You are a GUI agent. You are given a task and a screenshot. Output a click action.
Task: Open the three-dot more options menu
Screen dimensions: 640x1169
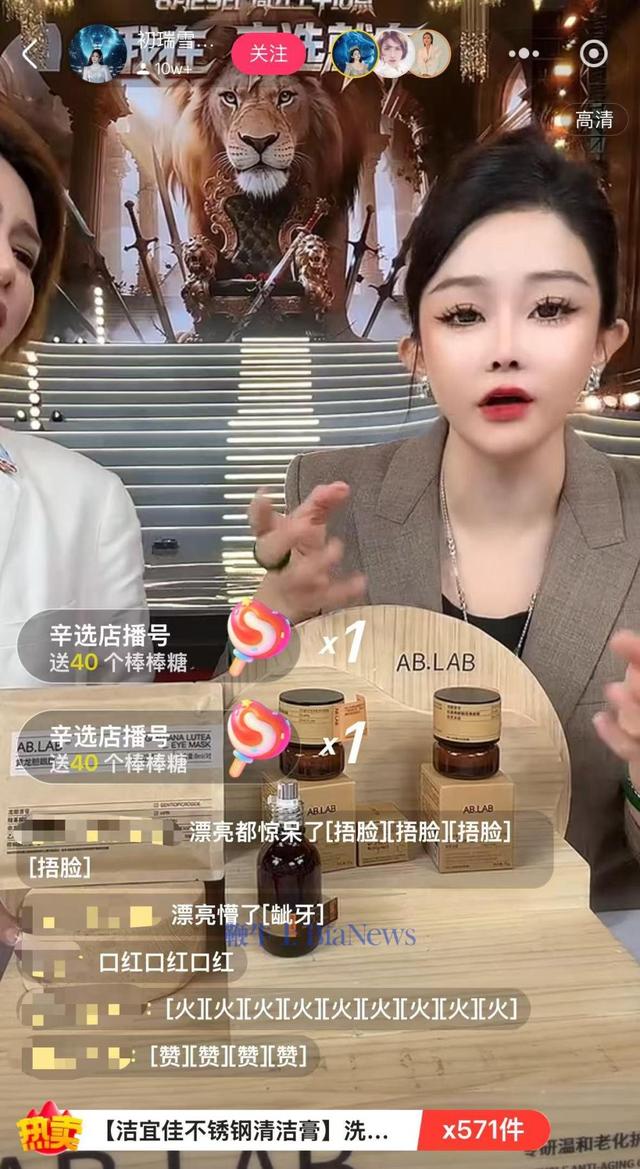tap(523, 54)
